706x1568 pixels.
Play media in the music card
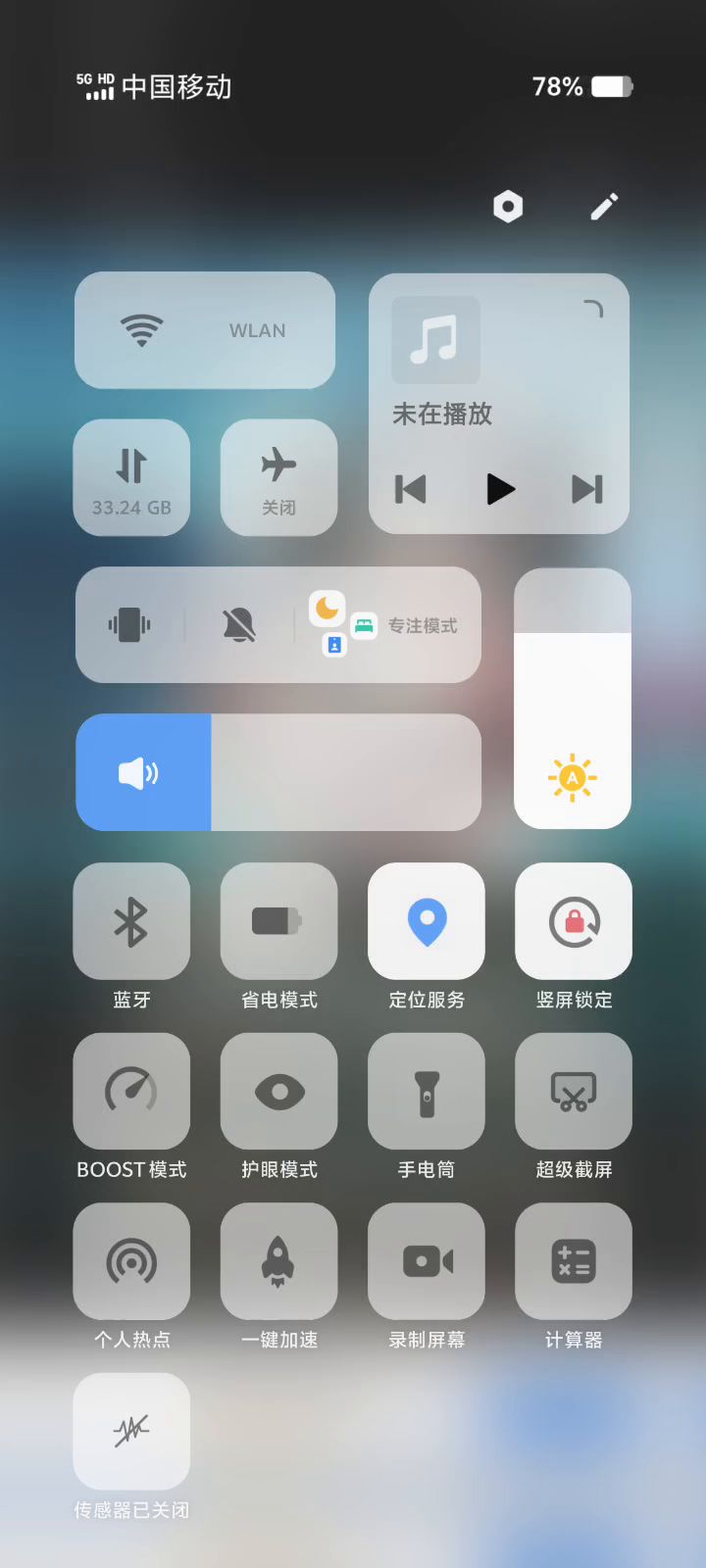(x=500, y=488)
